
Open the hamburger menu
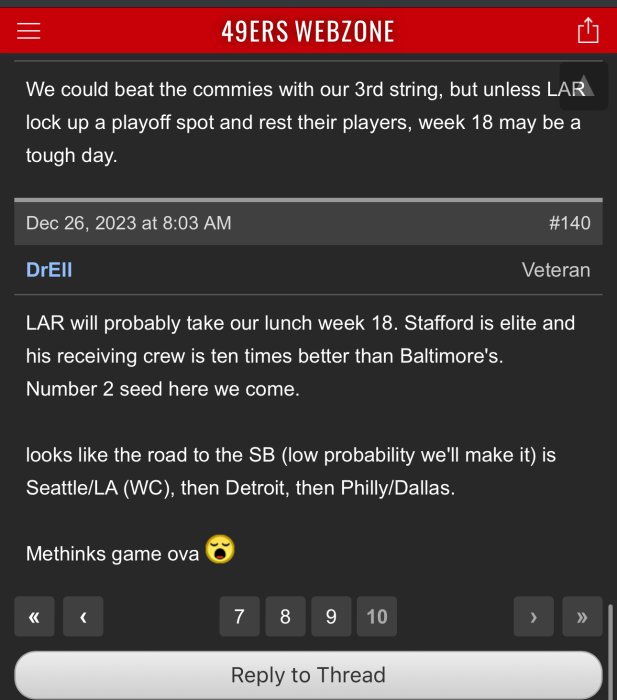tap(29, 31)
